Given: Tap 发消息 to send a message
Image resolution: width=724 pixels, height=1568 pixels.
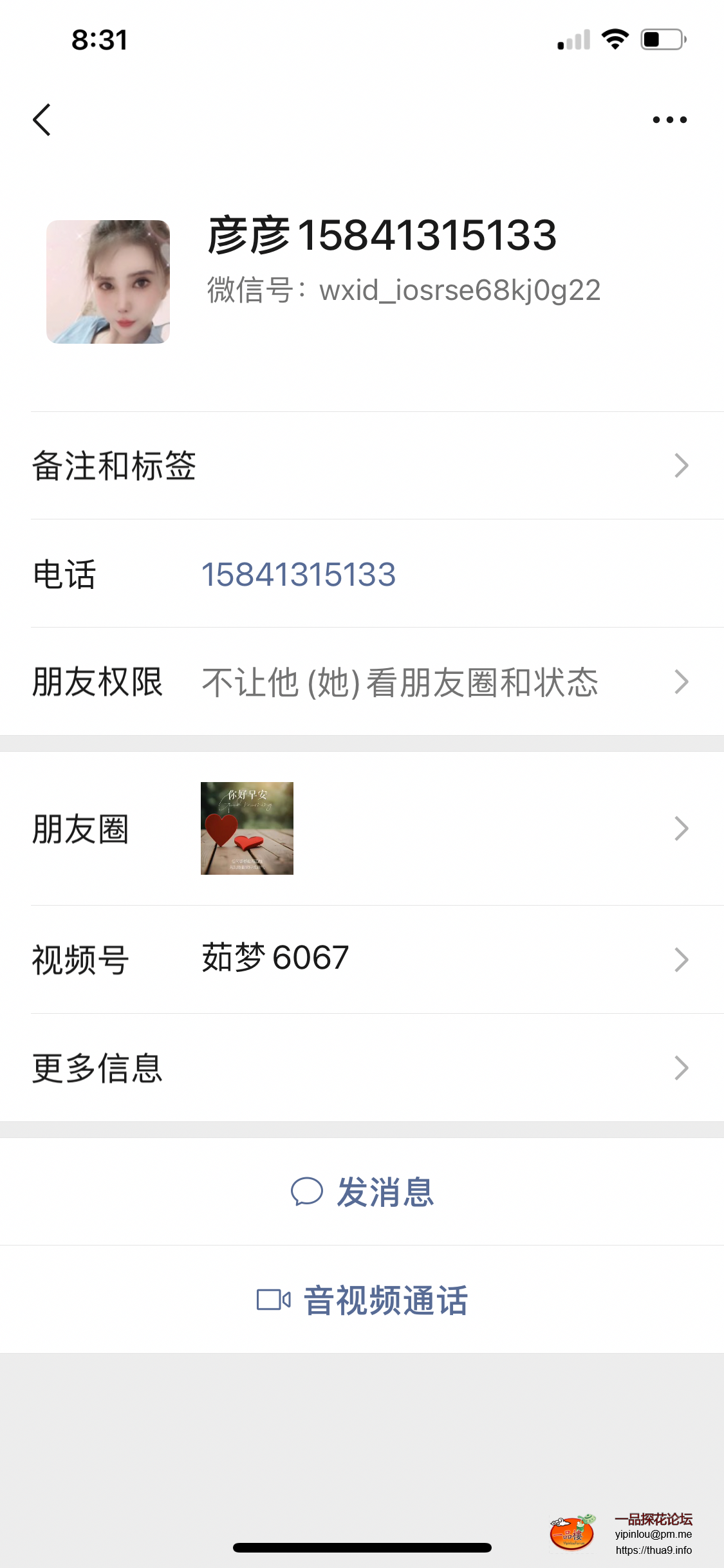Looking at the screenshot, I should click(384, 1191).
